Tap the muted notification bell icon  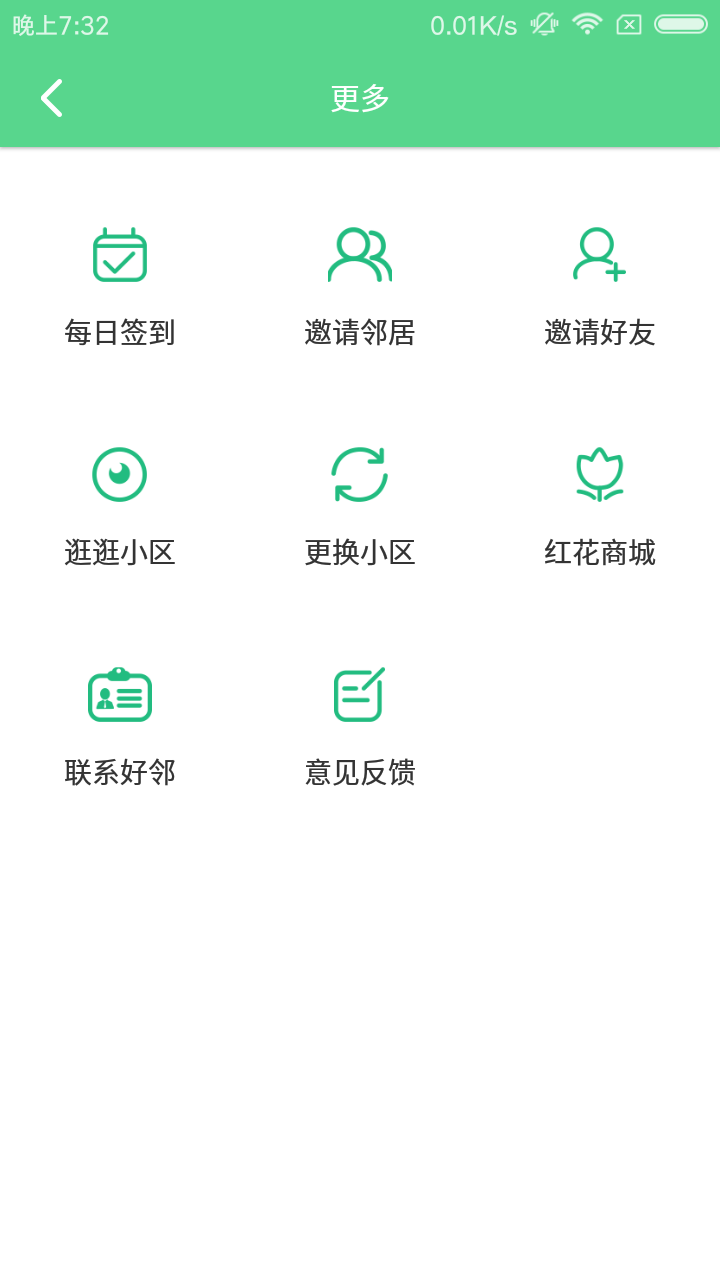click(543, 24)
